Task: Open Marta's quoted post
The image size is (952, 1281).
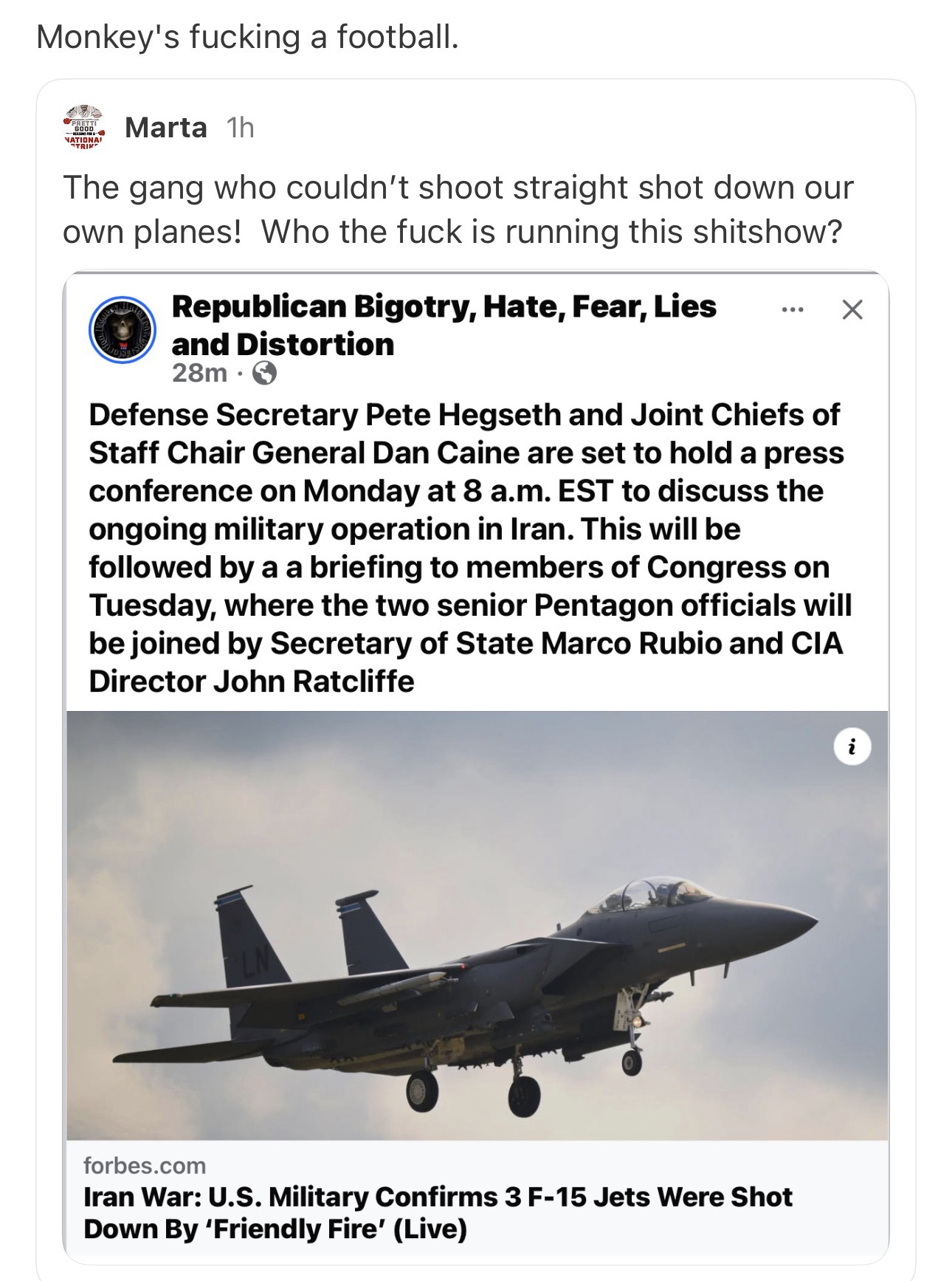Action: pyautogui.click(x=458, y=210)
